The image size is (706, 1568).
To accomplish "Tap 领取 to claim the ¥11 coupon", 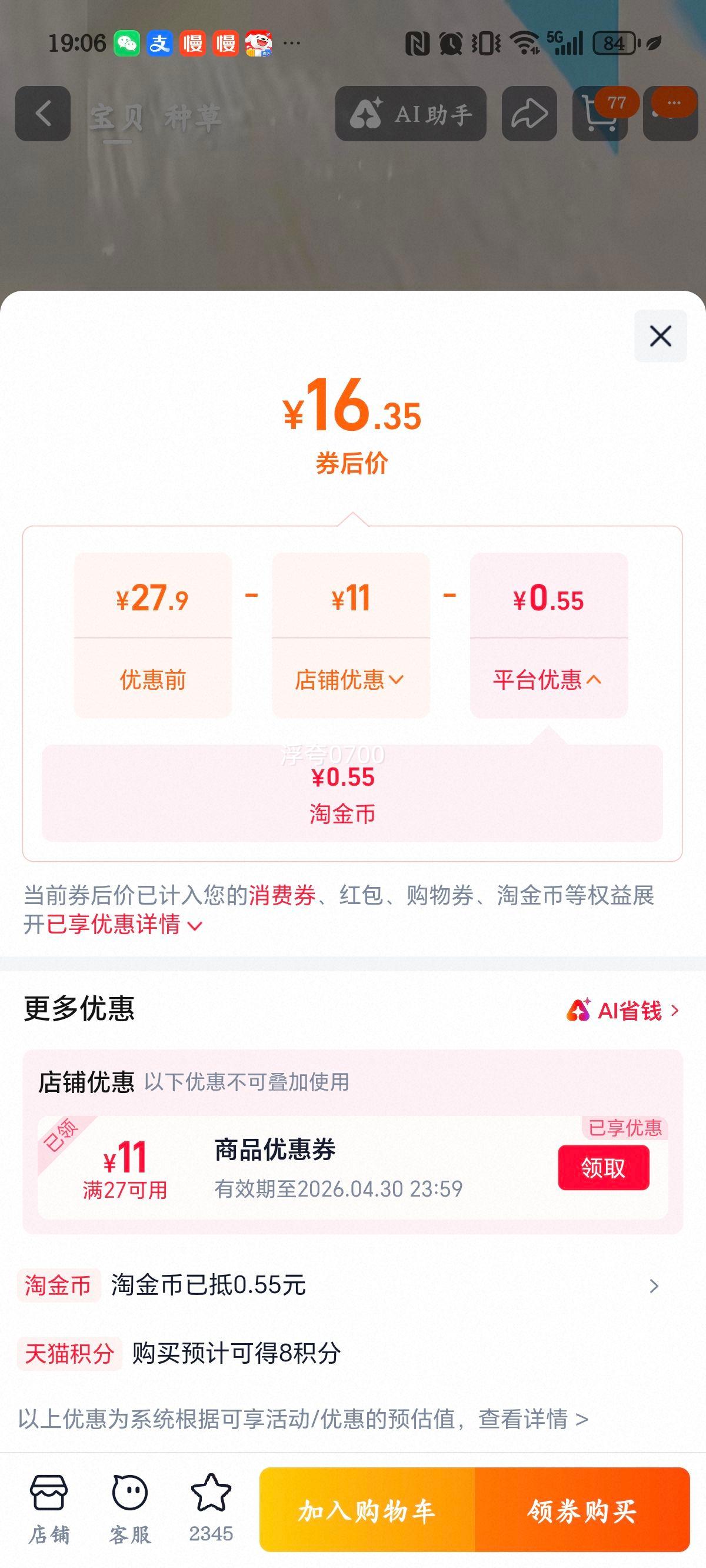I will (604, 1168).
